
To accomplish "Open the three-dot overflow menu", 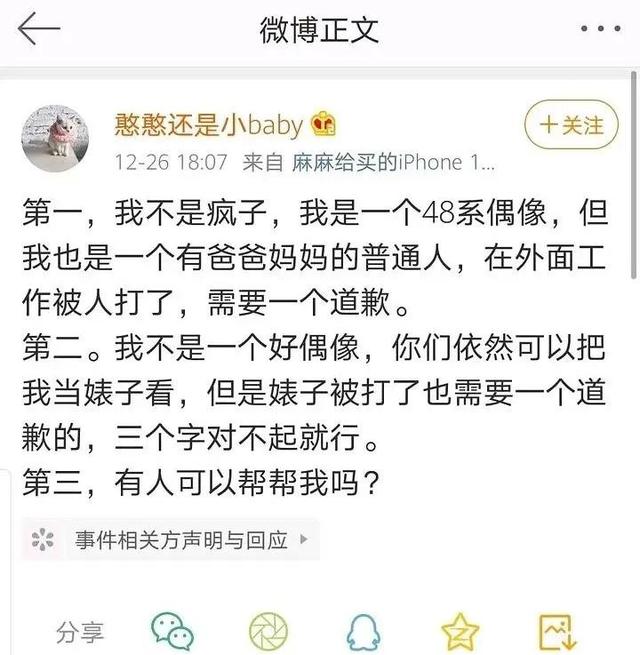I will pyautogui.click(x=604, y=28).
